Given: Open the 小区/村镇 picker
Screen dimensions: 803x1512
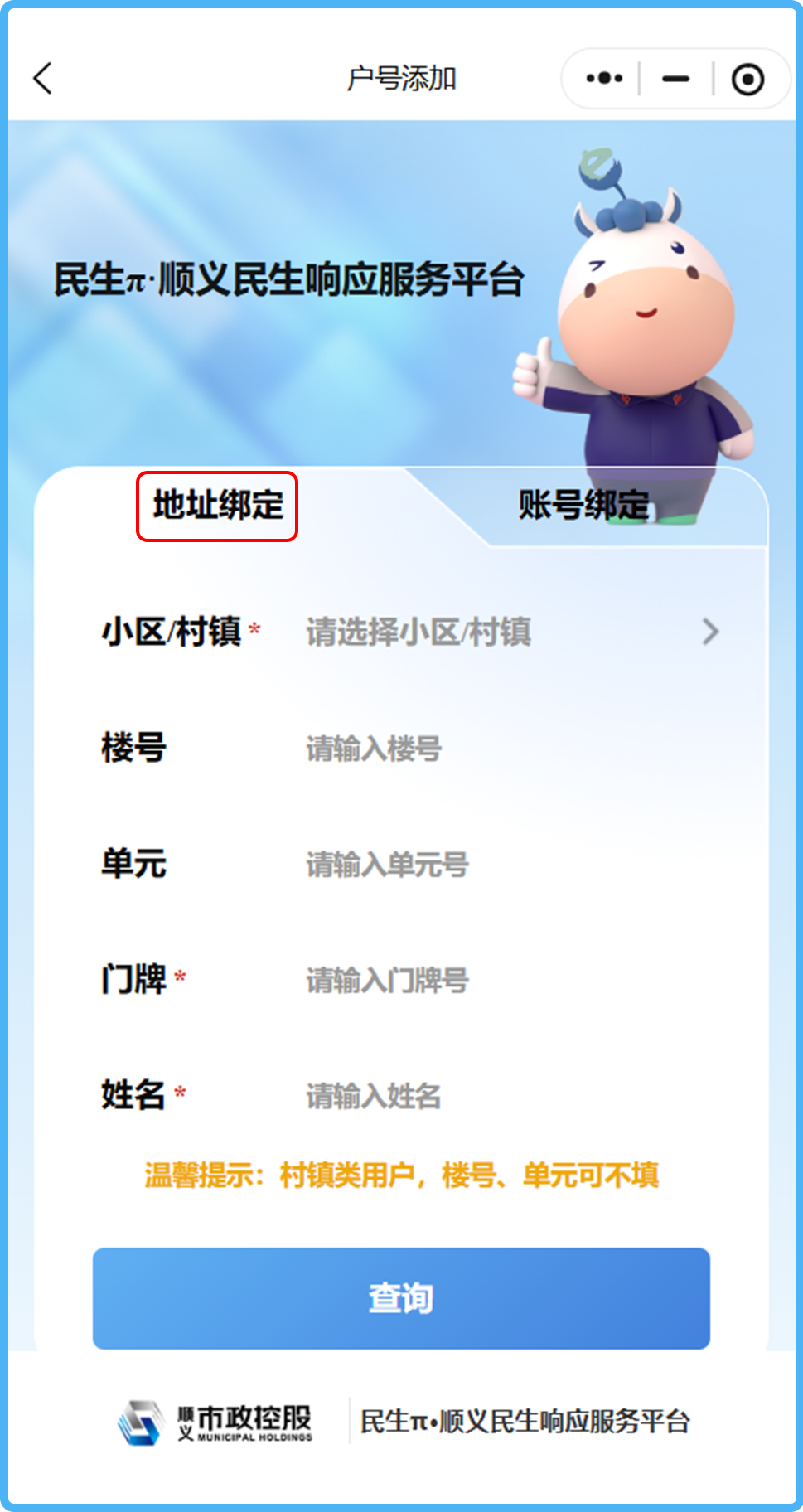Looking at the screenshot, I should [x=506, y=632].
